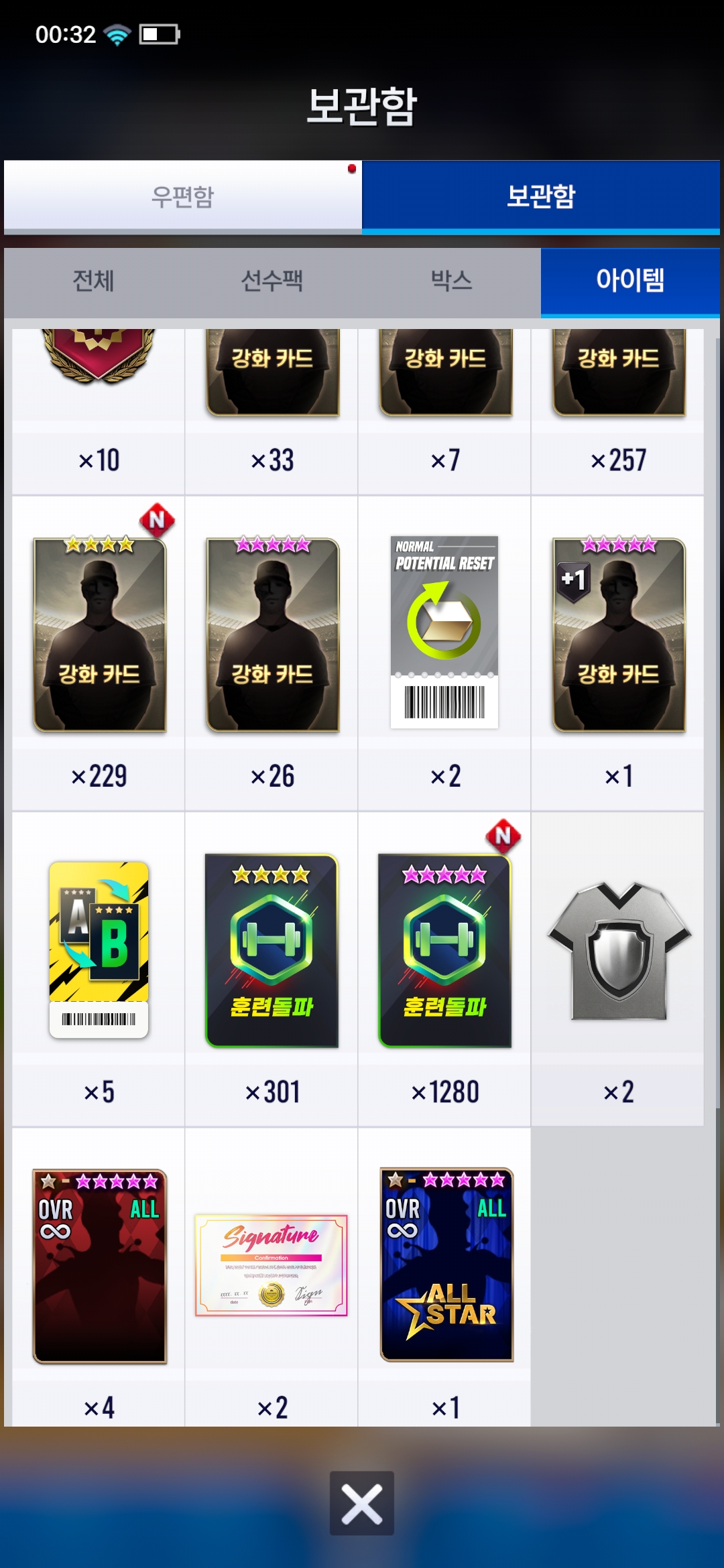Open the 박스 category tab

(x=451, y=281)
